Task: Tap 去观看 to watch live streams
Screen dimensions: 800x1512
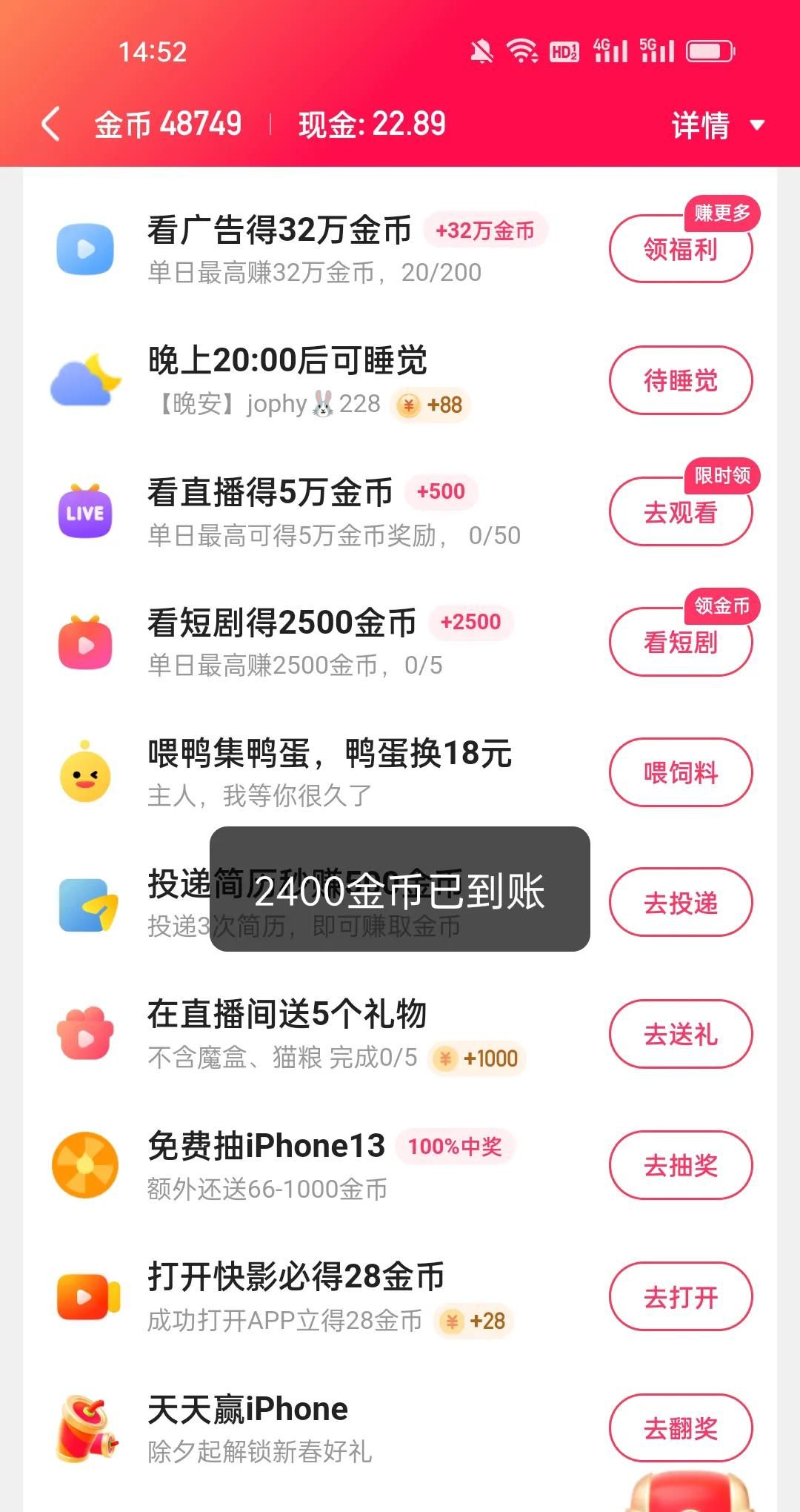Action: [x=680, y=512]
